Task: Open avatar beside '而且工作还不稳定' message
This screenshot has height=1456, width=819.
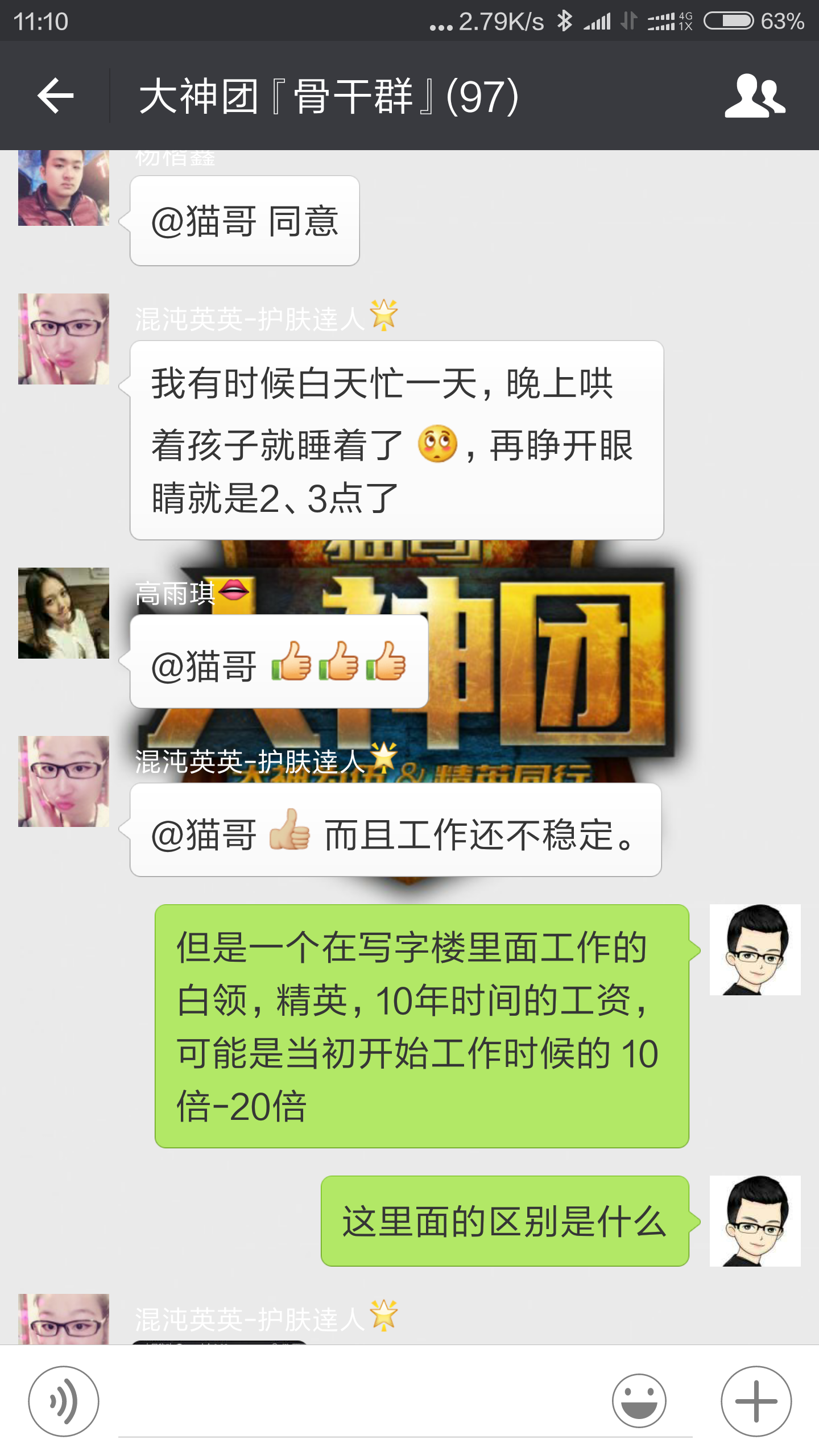Action: (x=64, y=781)
